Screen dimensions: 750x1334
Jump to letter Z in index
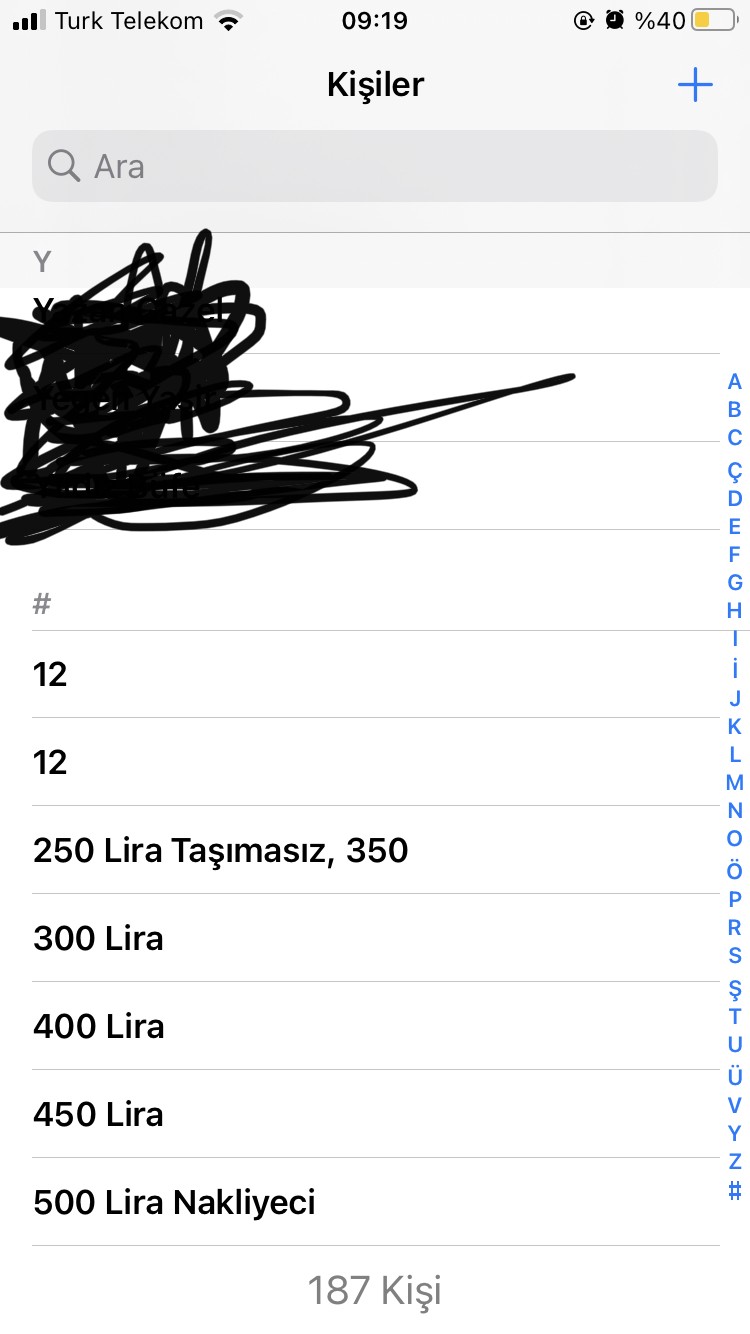click(734, 1162)
